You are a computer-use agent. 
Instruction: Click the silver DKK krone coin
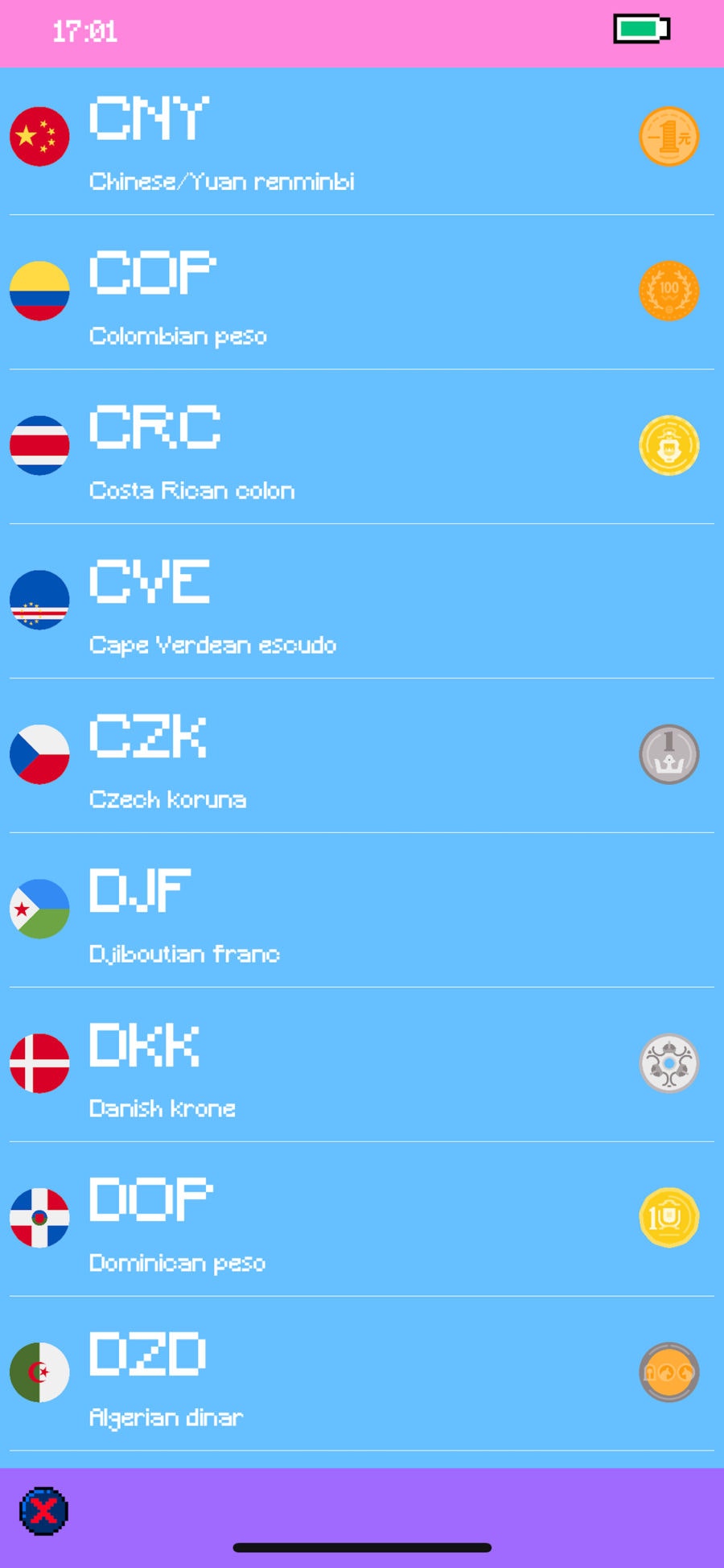(x=669, y=1063)
